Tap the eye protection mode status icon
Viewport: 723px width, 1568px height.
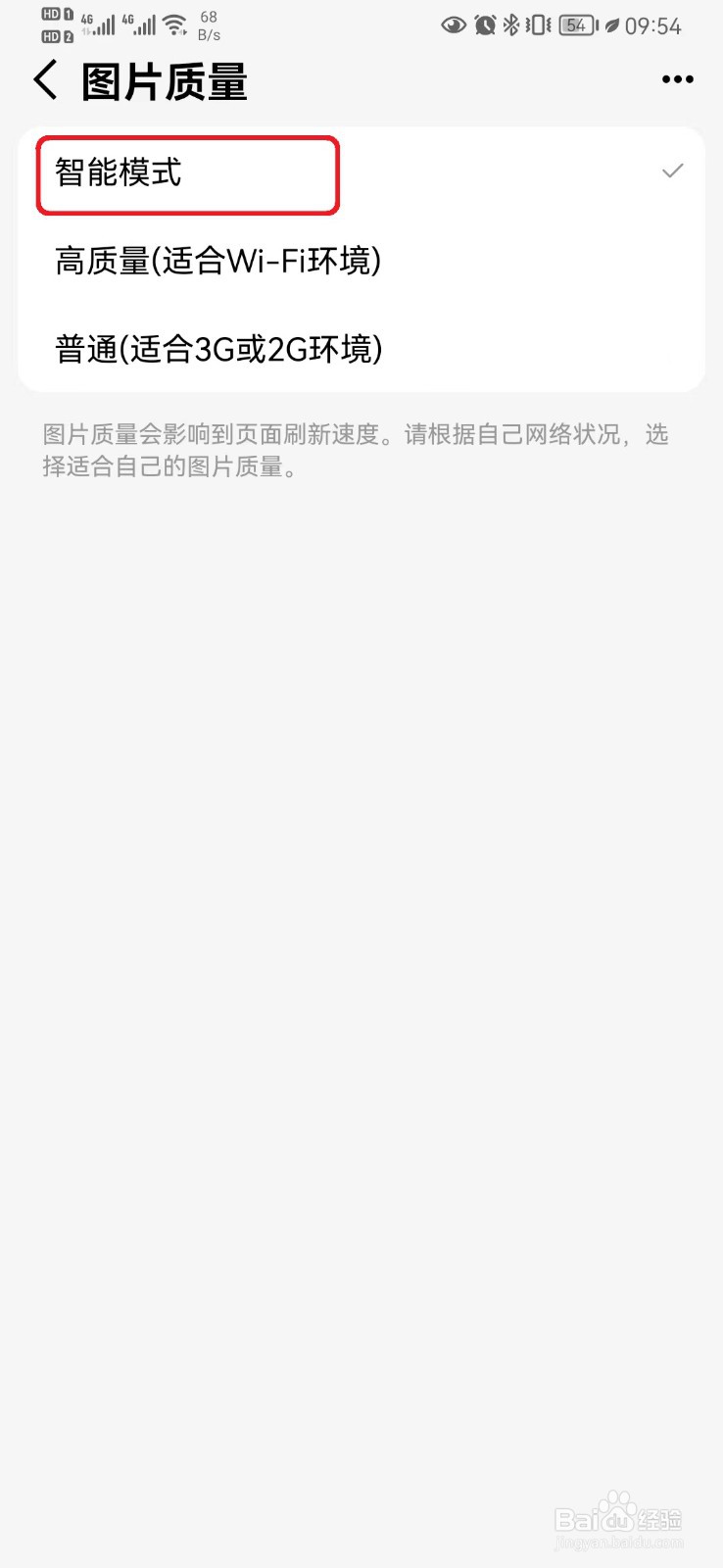453,26
